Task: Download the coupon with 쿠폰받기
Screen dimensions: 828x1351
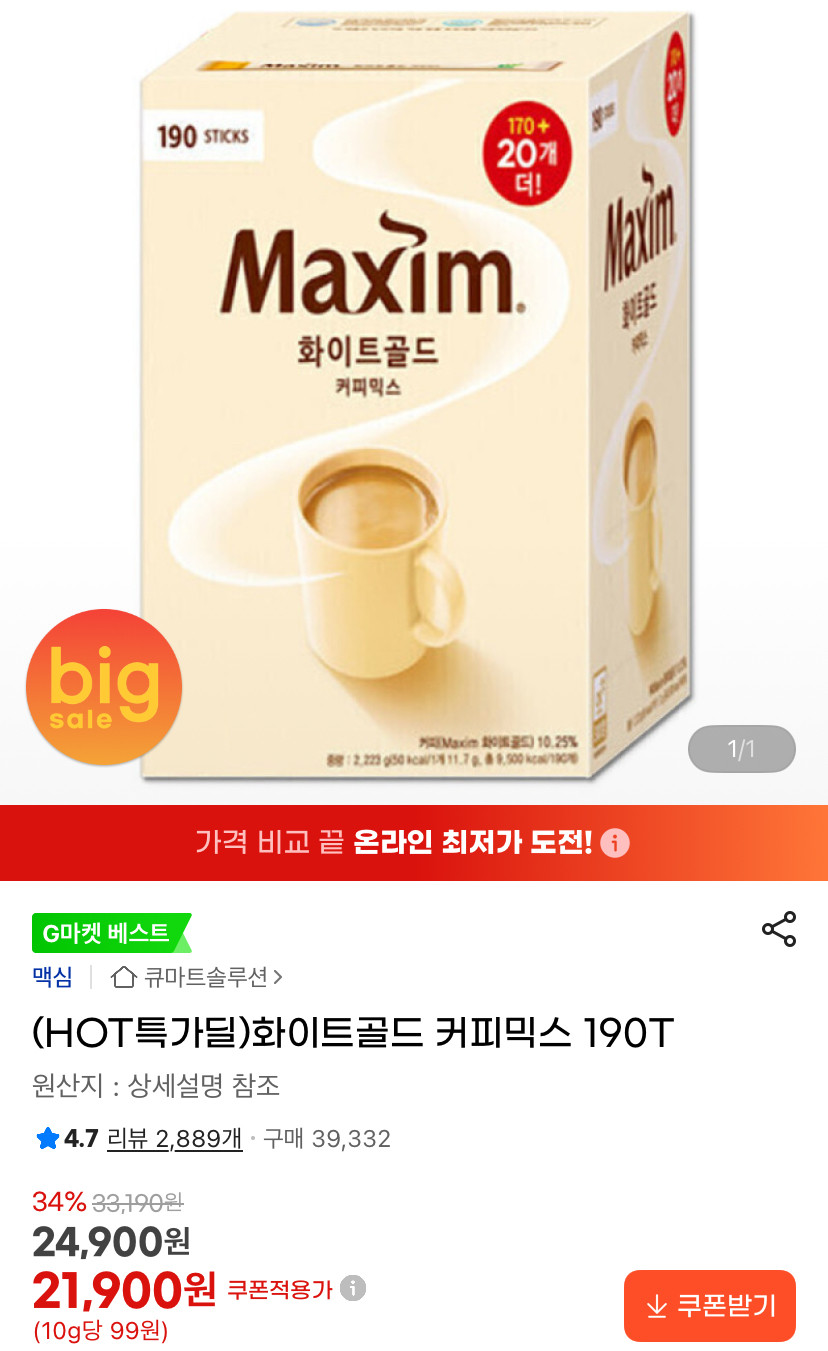Action: [710, 1305]
